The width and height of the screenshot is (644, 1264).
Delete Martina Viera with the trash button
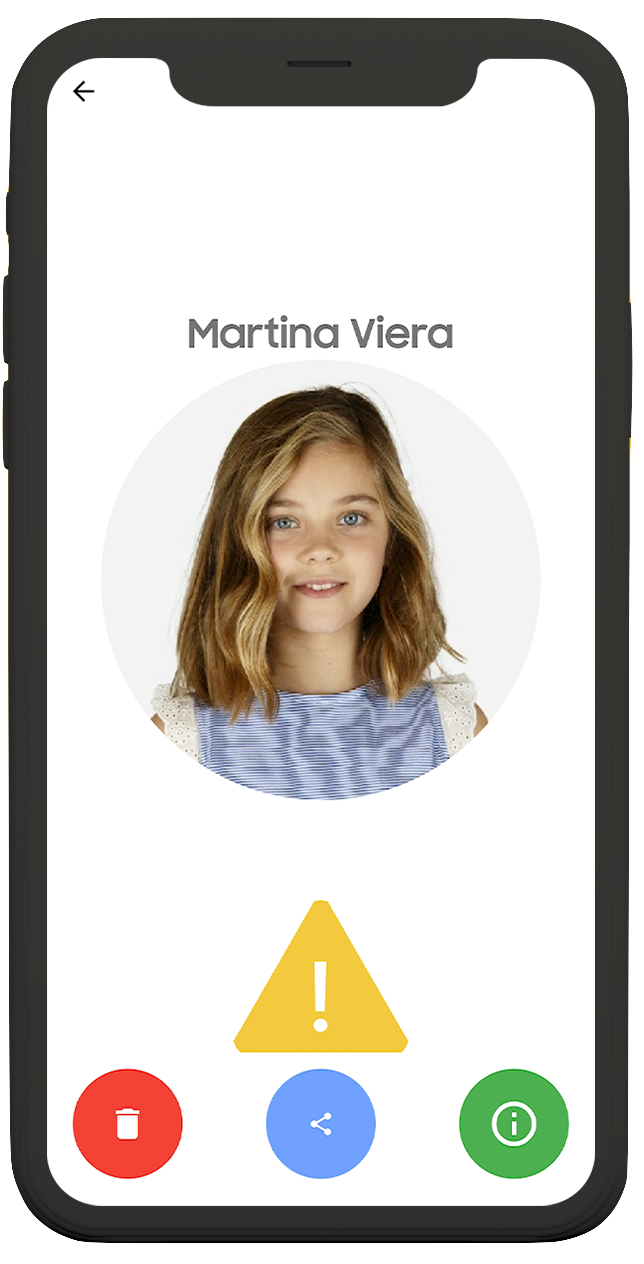(128, 1123)
